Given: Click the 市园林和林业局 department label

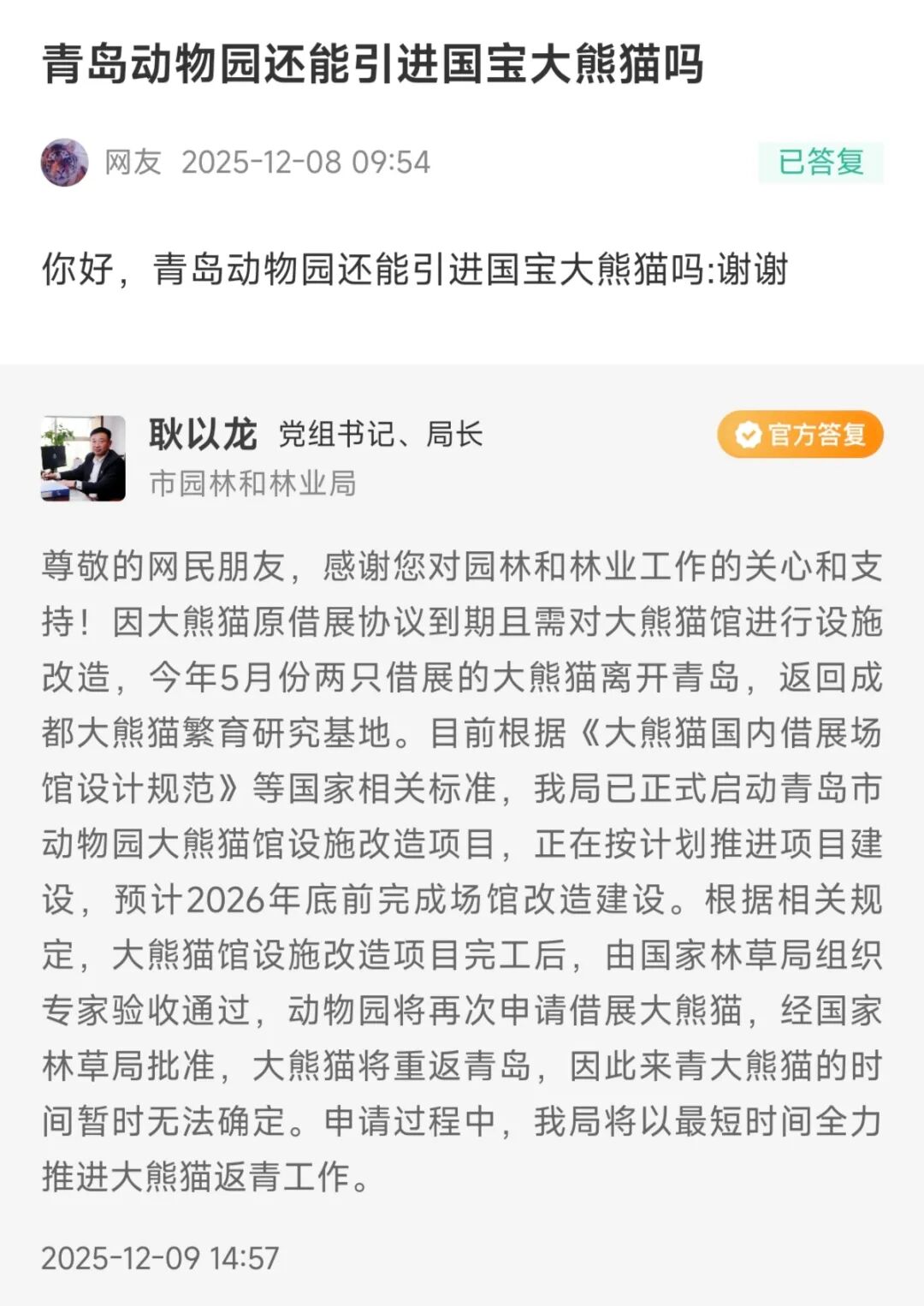Looking at the screenshot, I should click(252, 481).
